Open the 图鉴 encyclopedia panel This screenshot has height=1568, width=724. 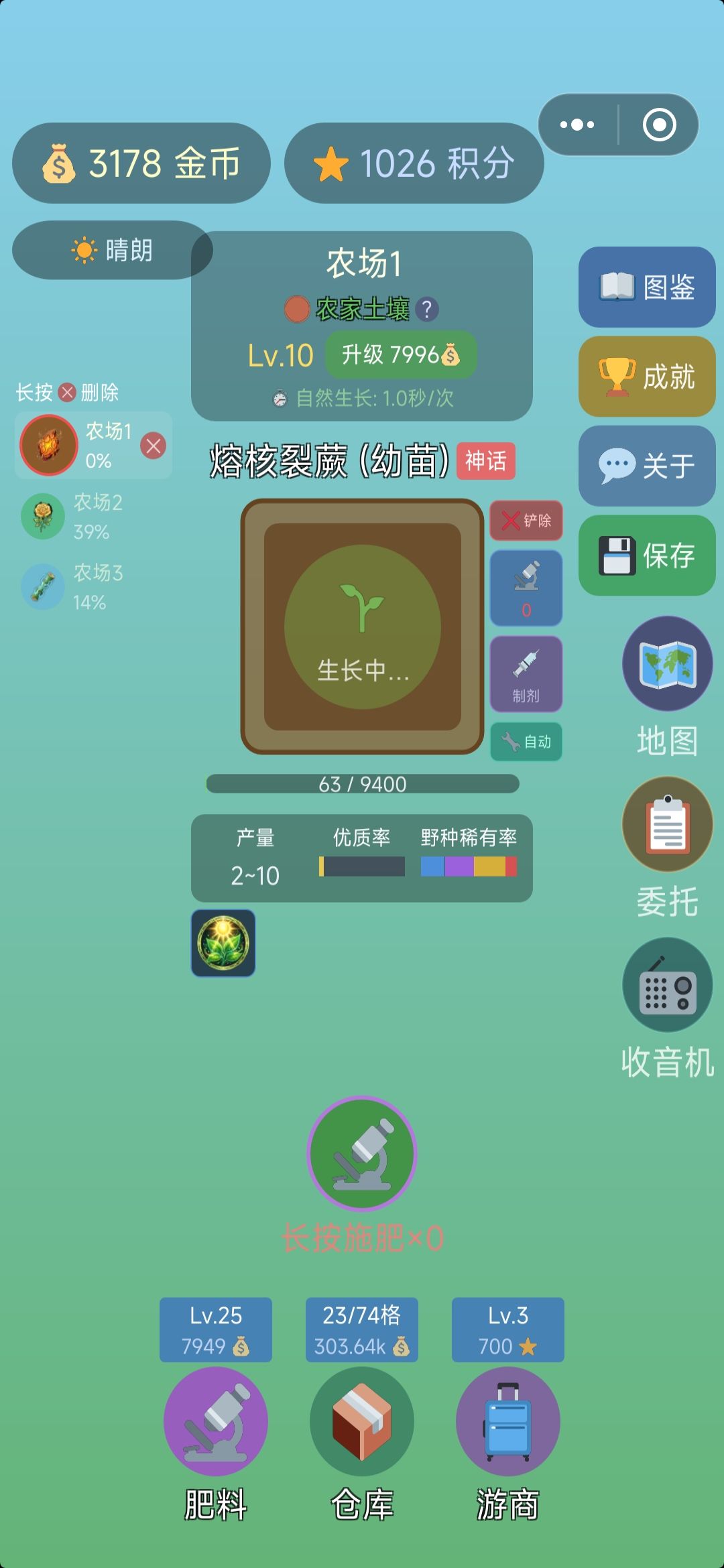646,287
